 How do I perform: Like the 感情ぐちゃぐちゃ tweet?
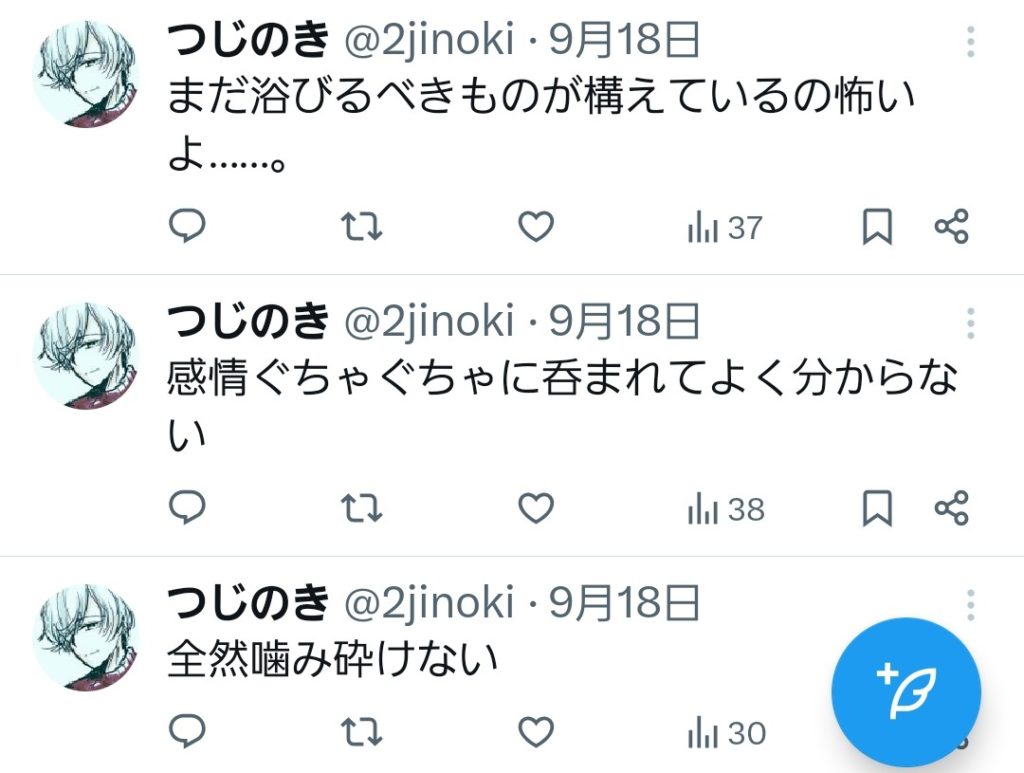(x=536, y=508)
